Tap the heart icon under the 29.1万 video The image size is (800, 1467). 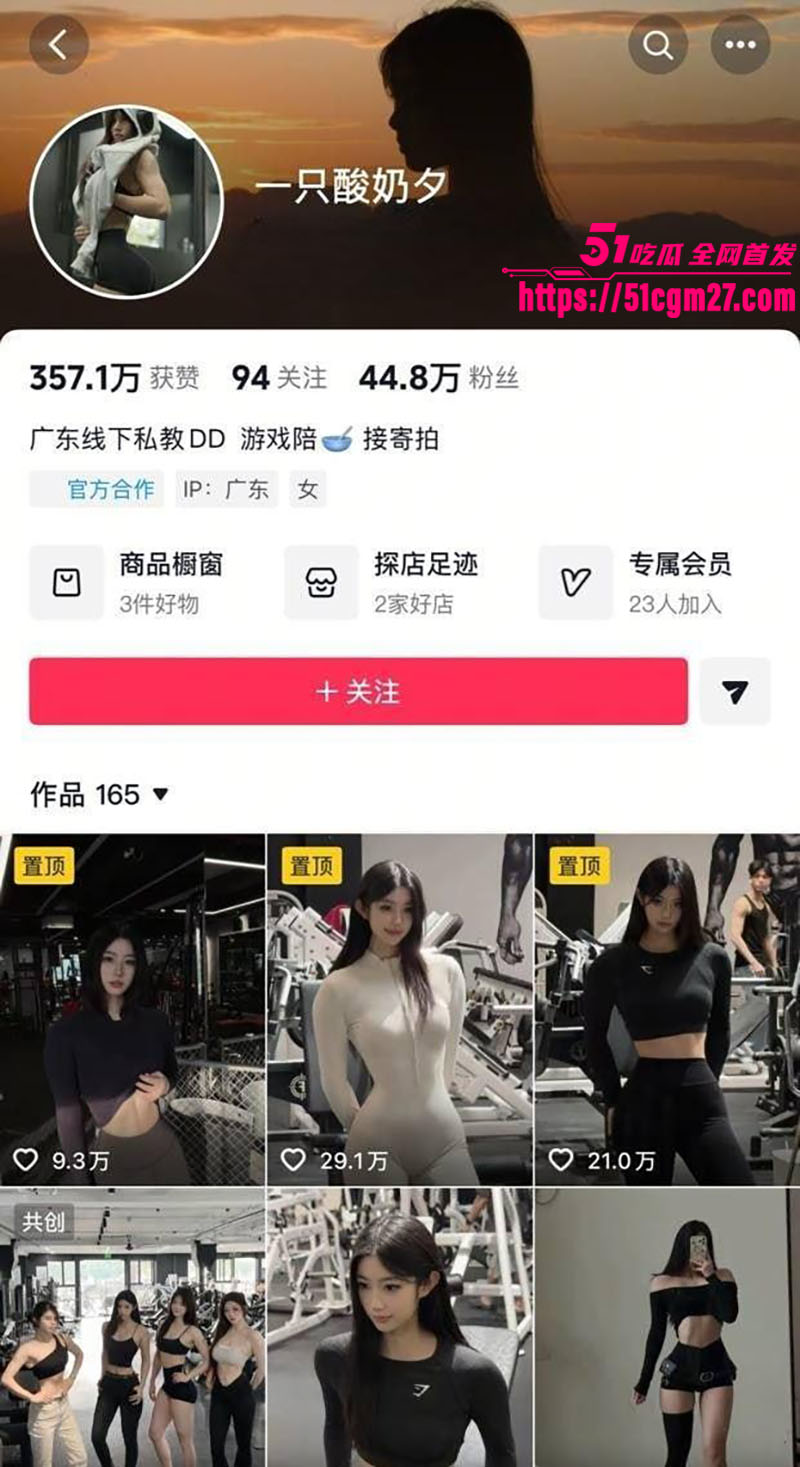[x=294, y=1161]
